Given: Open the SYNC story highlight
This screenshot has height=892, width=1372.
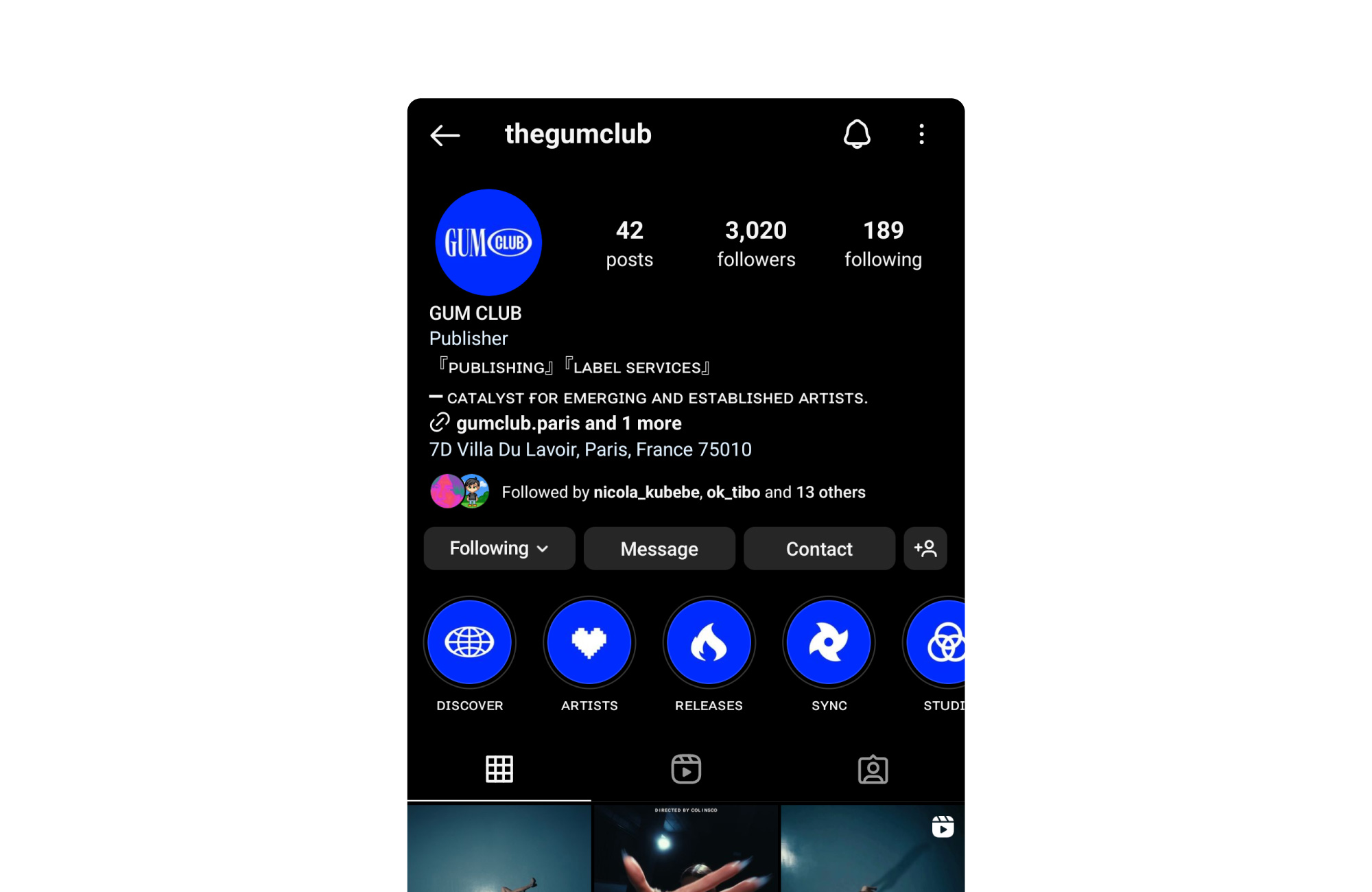Looking at the screenshot, I should coord(829,643).
